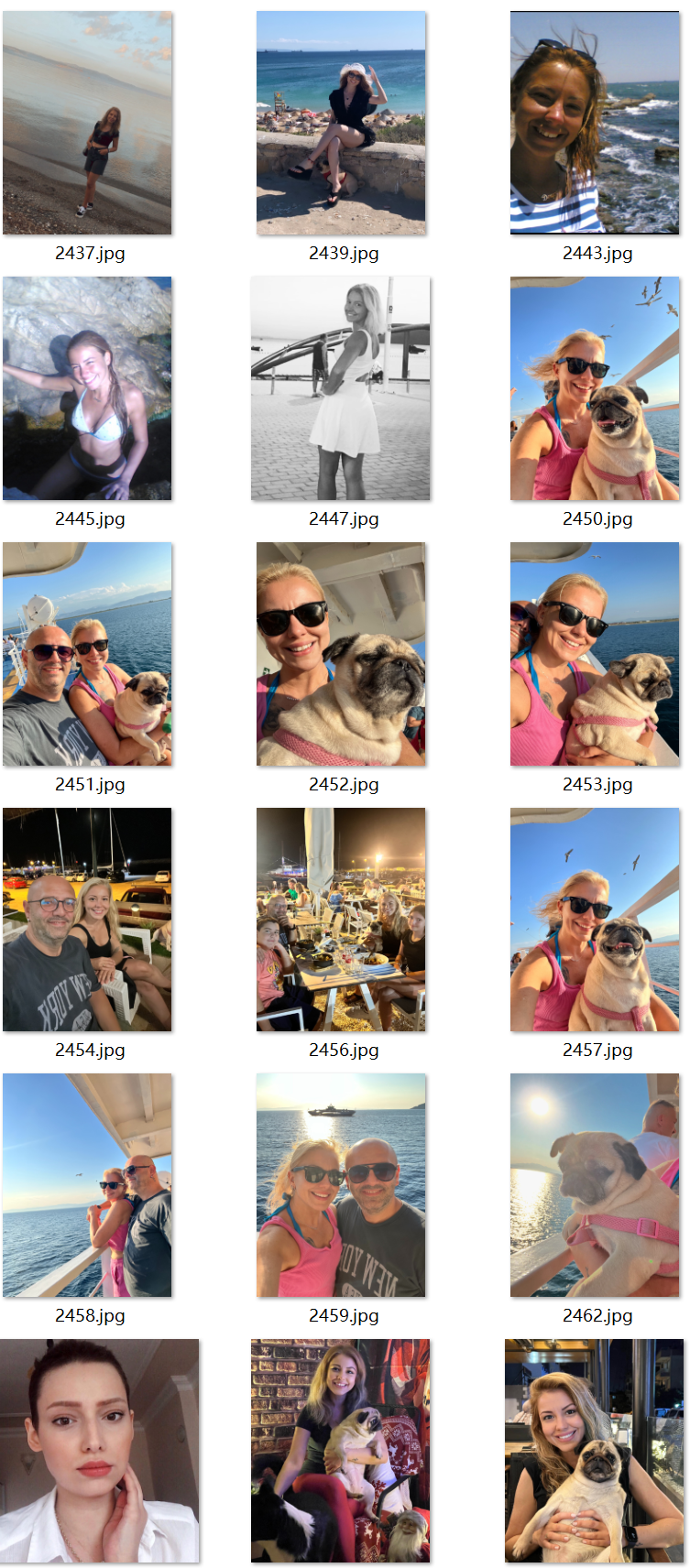Open the image 2437.jpg

click(x=87, y=123)
